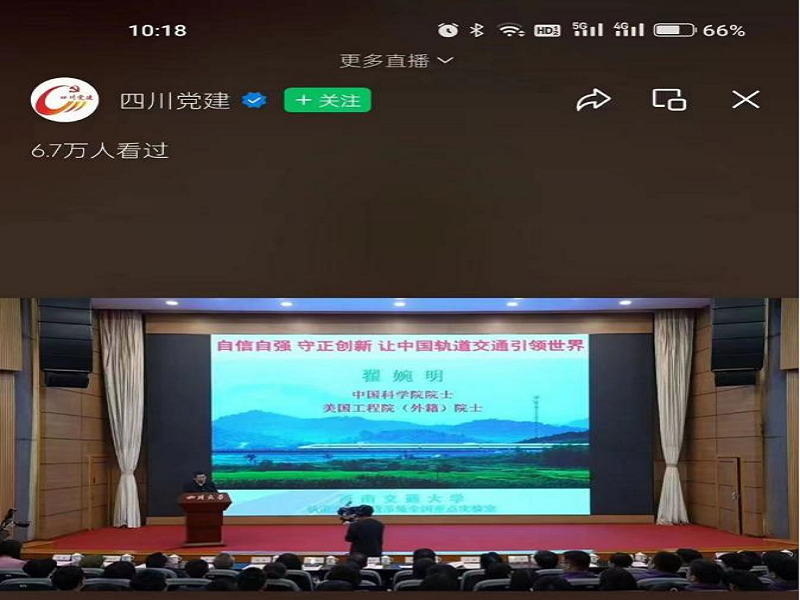The width and height of the screenshot is (800, 600).
Task: Follow 四川党建 with the 关注 button
Action: [327, 100]
